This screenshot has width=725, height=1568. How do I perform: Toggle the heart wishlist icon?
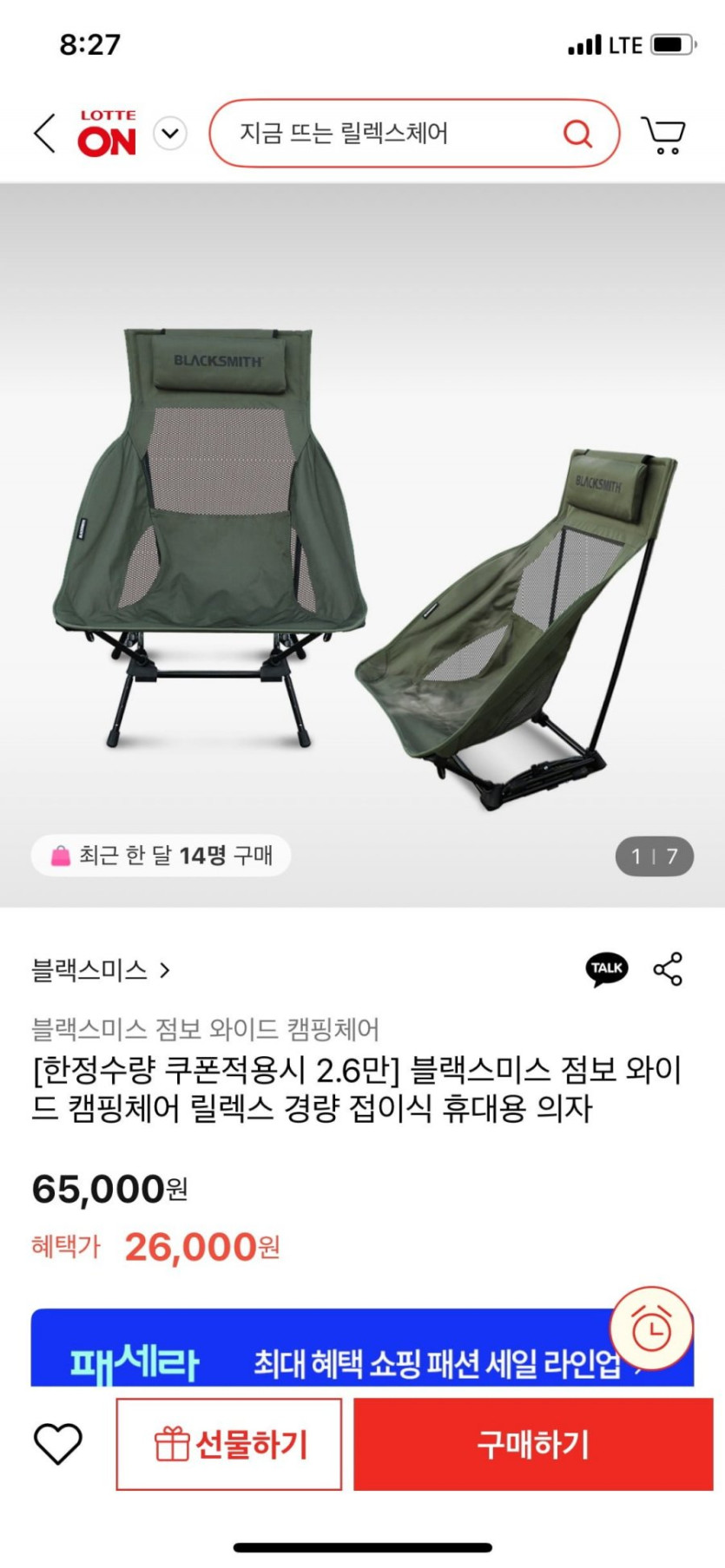click(56, 1443)
